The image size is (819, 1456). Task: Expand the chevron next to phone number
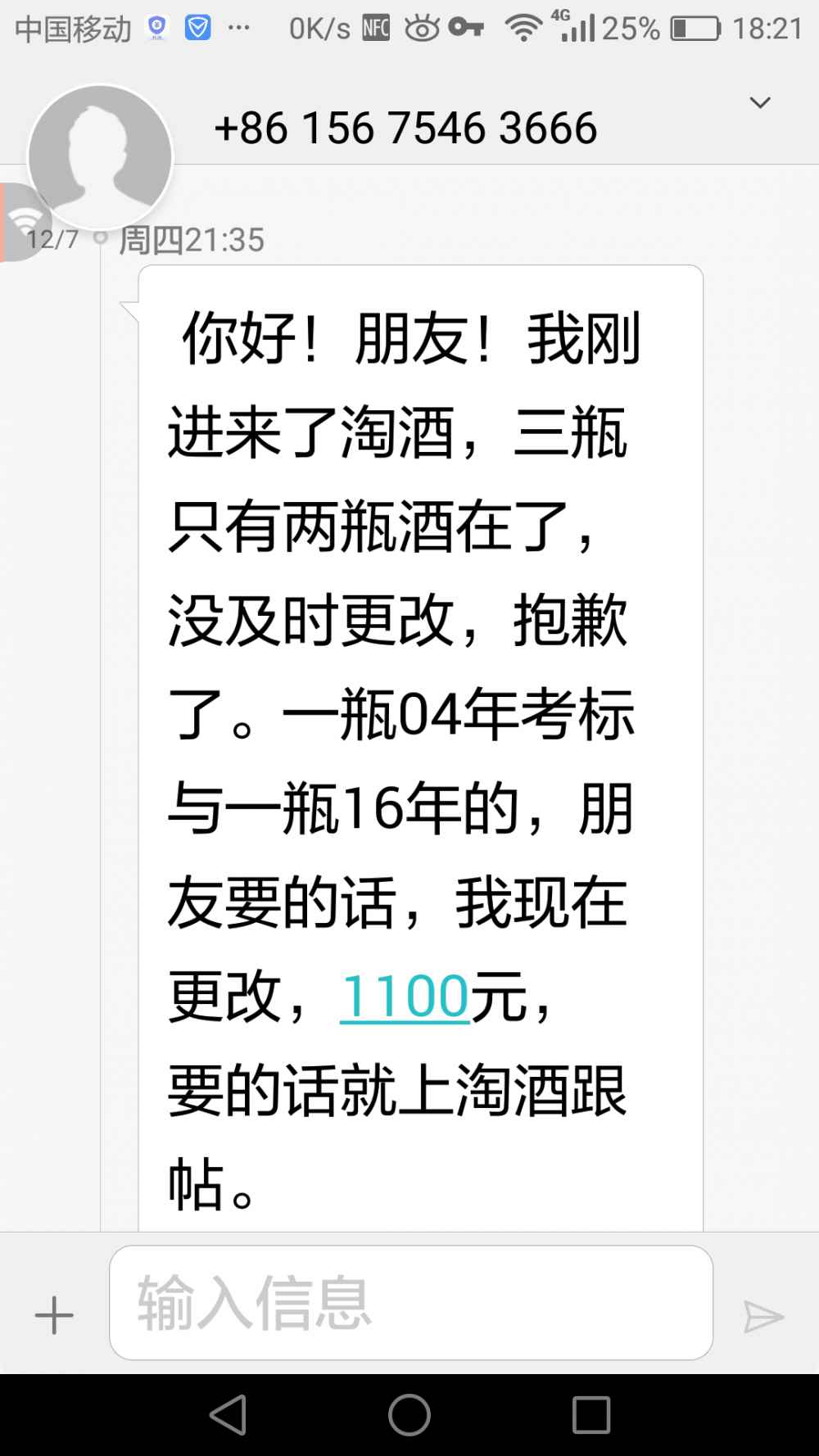pos(760,102)
